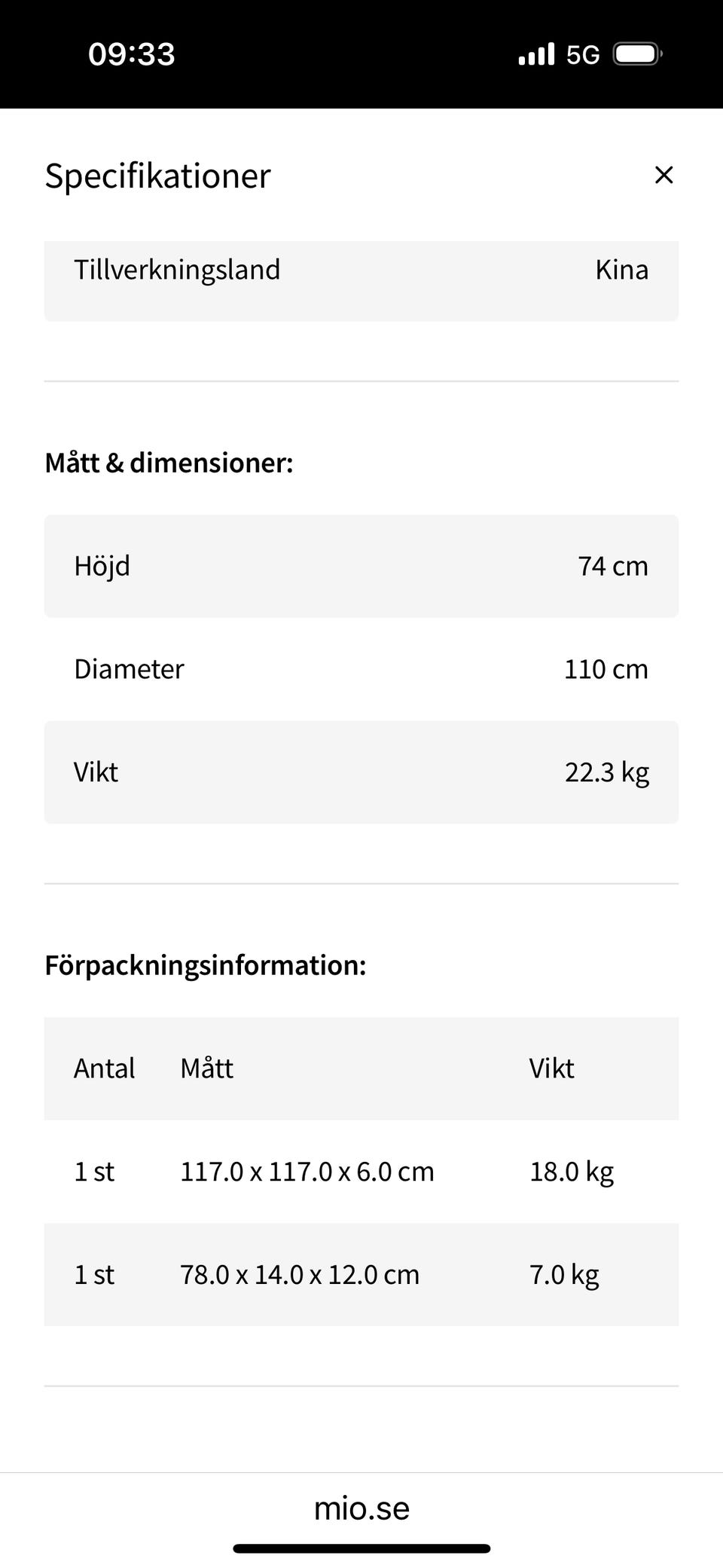Select the Tillverkningsland row
Viewport: 723px width, 1568px height.
pyautogui.click(x=361, y=280)
